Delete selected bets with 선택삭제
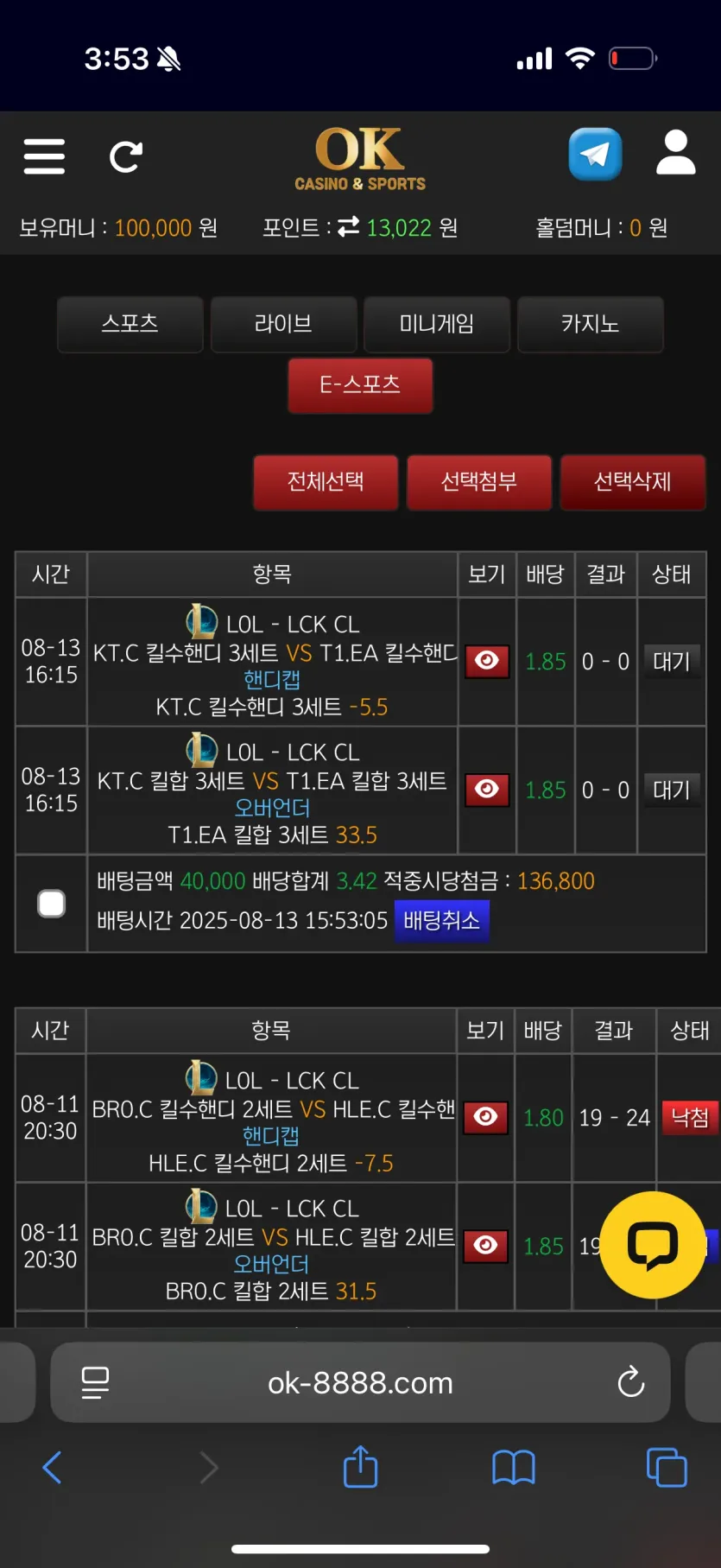 633,482
